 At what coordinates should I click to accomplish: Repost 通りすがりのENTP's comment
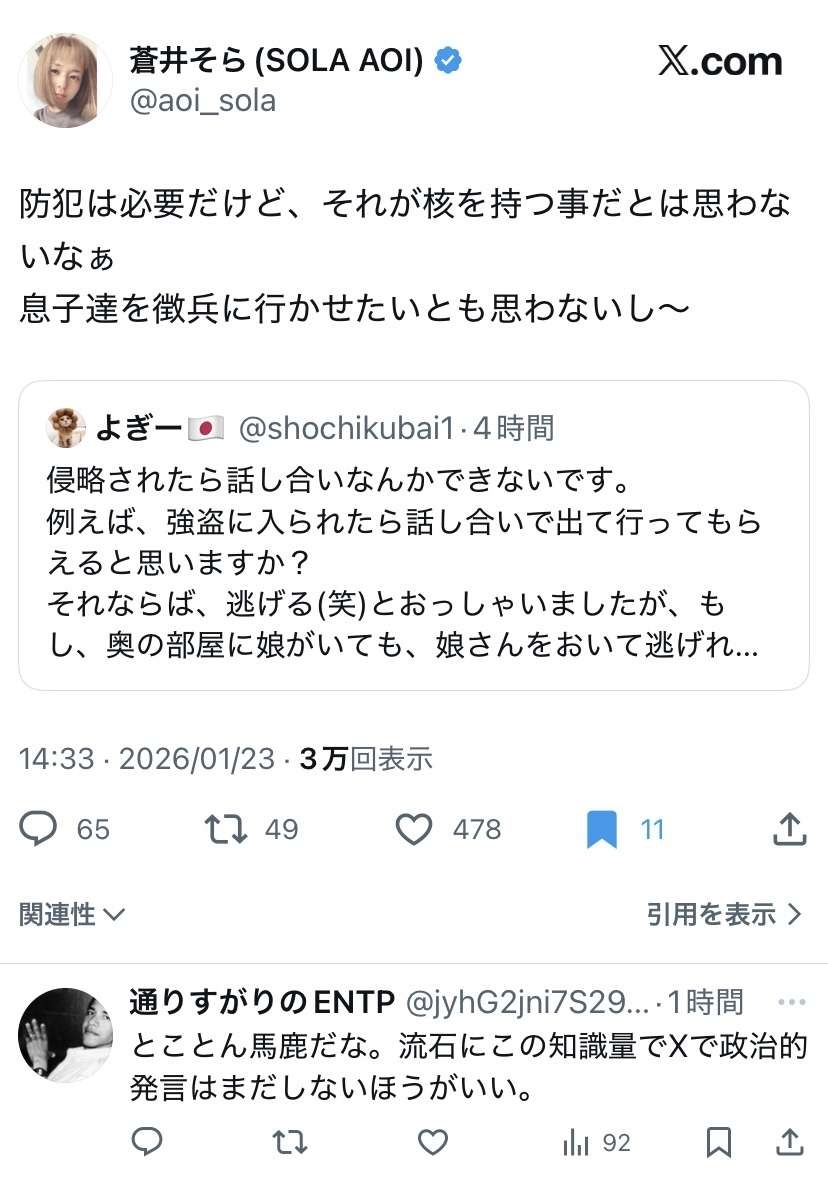coord(290,1142)
